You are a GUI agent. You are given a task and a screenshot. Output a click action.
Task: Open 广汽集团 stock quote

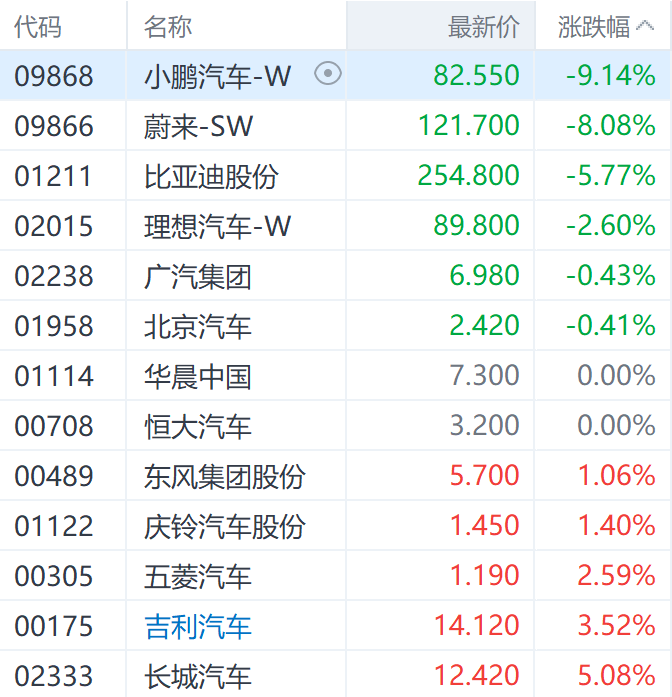(197, 276)
